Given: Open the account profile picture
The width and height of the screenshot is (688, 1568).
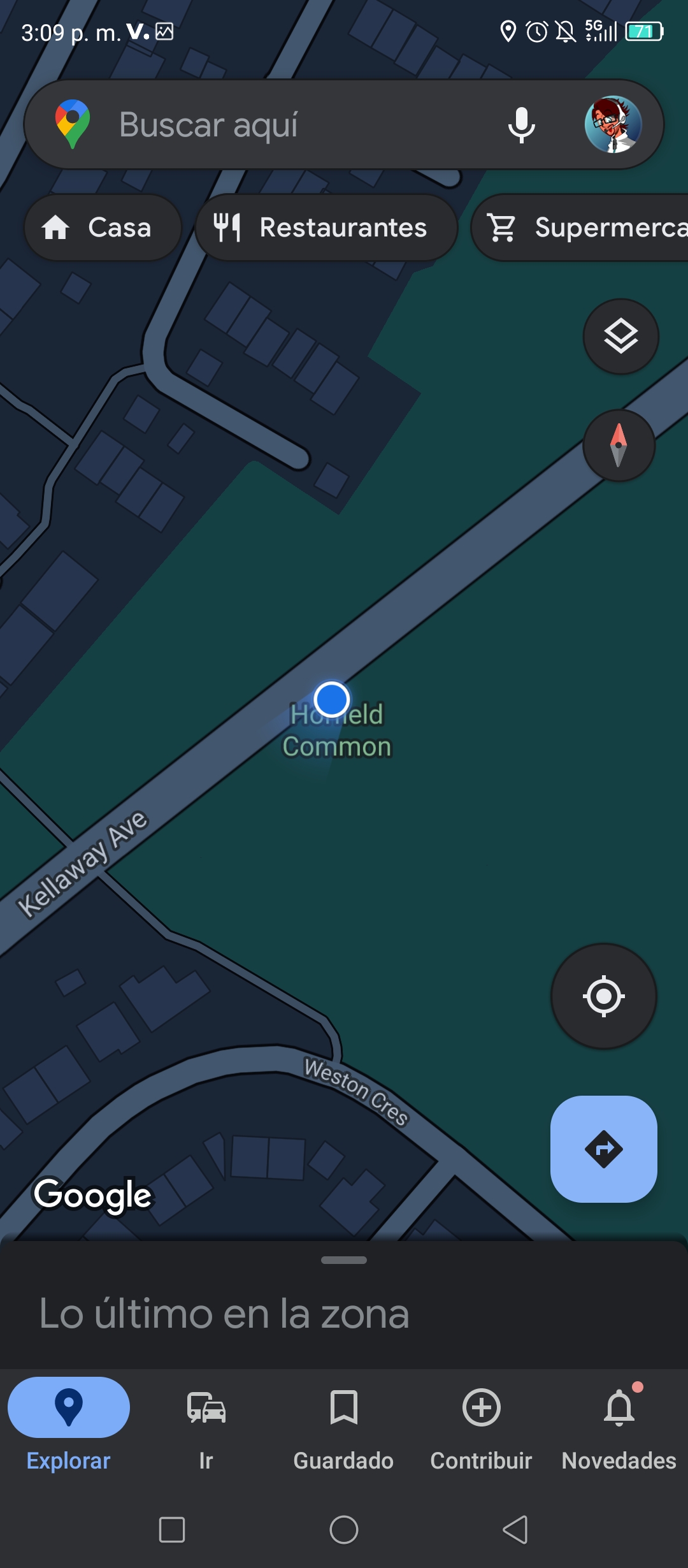Looking at the screenshot, I should pyautogui.click(x=613, y=124).
